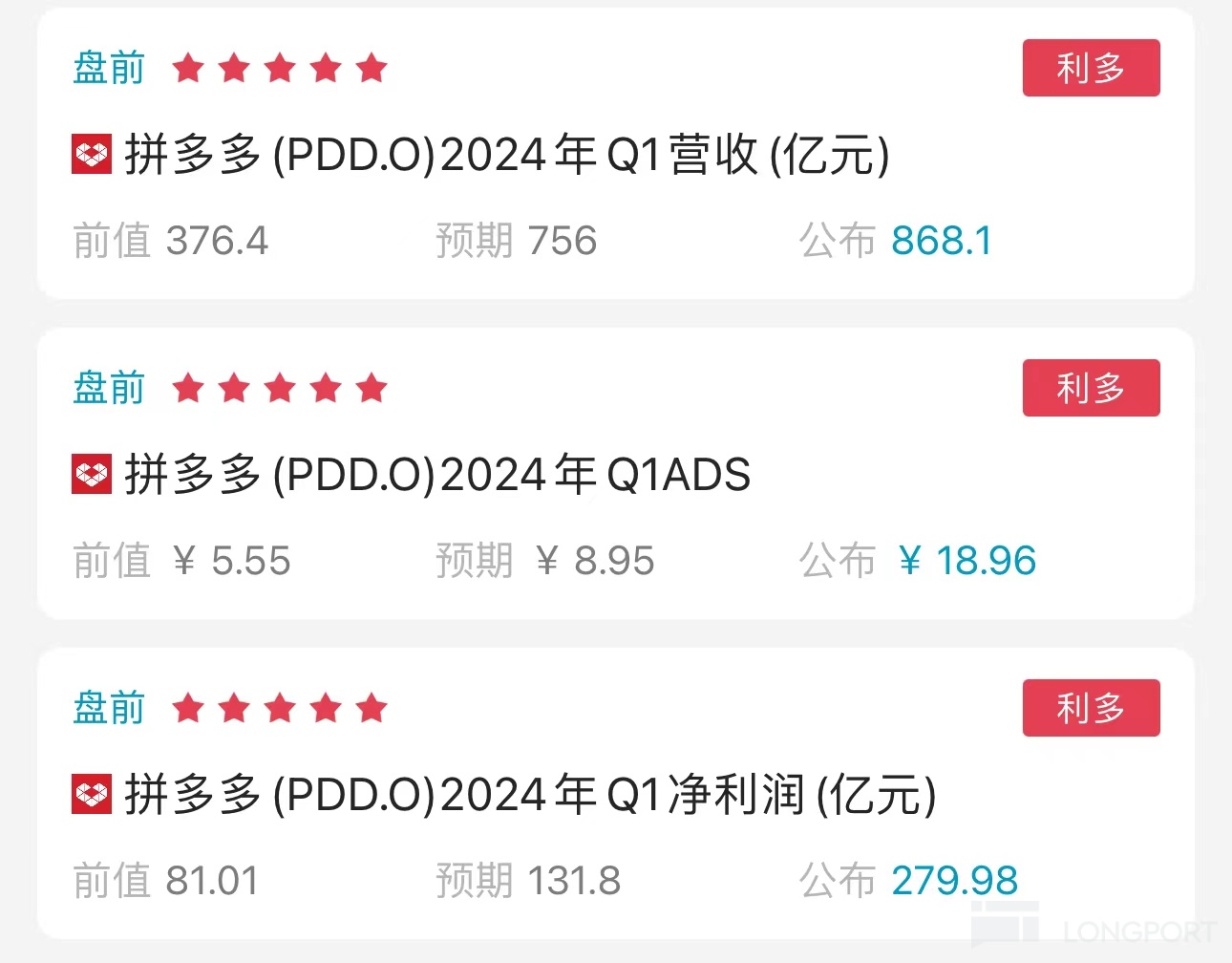Image resolution: width=1232 pixels, height=963 pixels.
Task: Open the 拼多多 2024年Q1营收 card
Action: point(507,156)
